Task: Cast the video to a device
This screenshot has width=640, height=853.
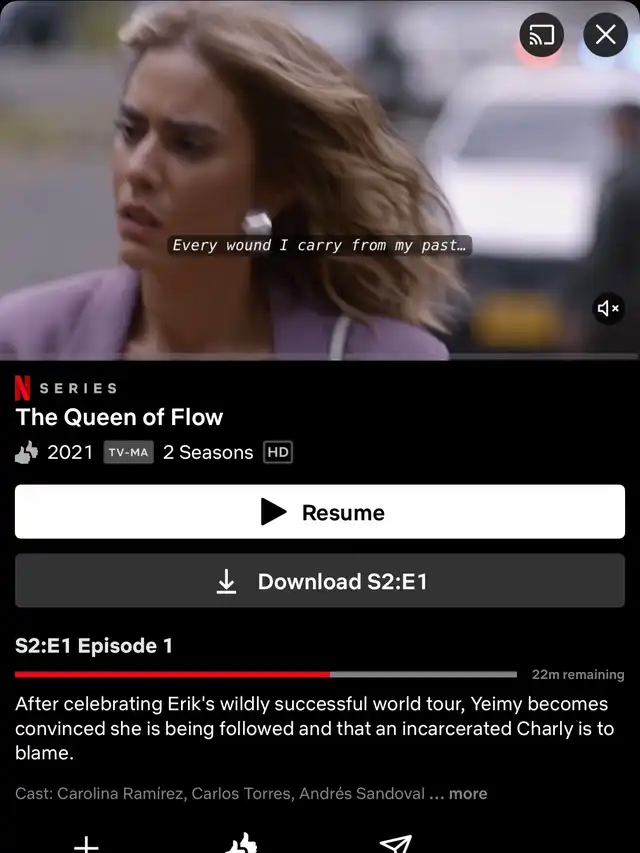Action: point(541,36)
